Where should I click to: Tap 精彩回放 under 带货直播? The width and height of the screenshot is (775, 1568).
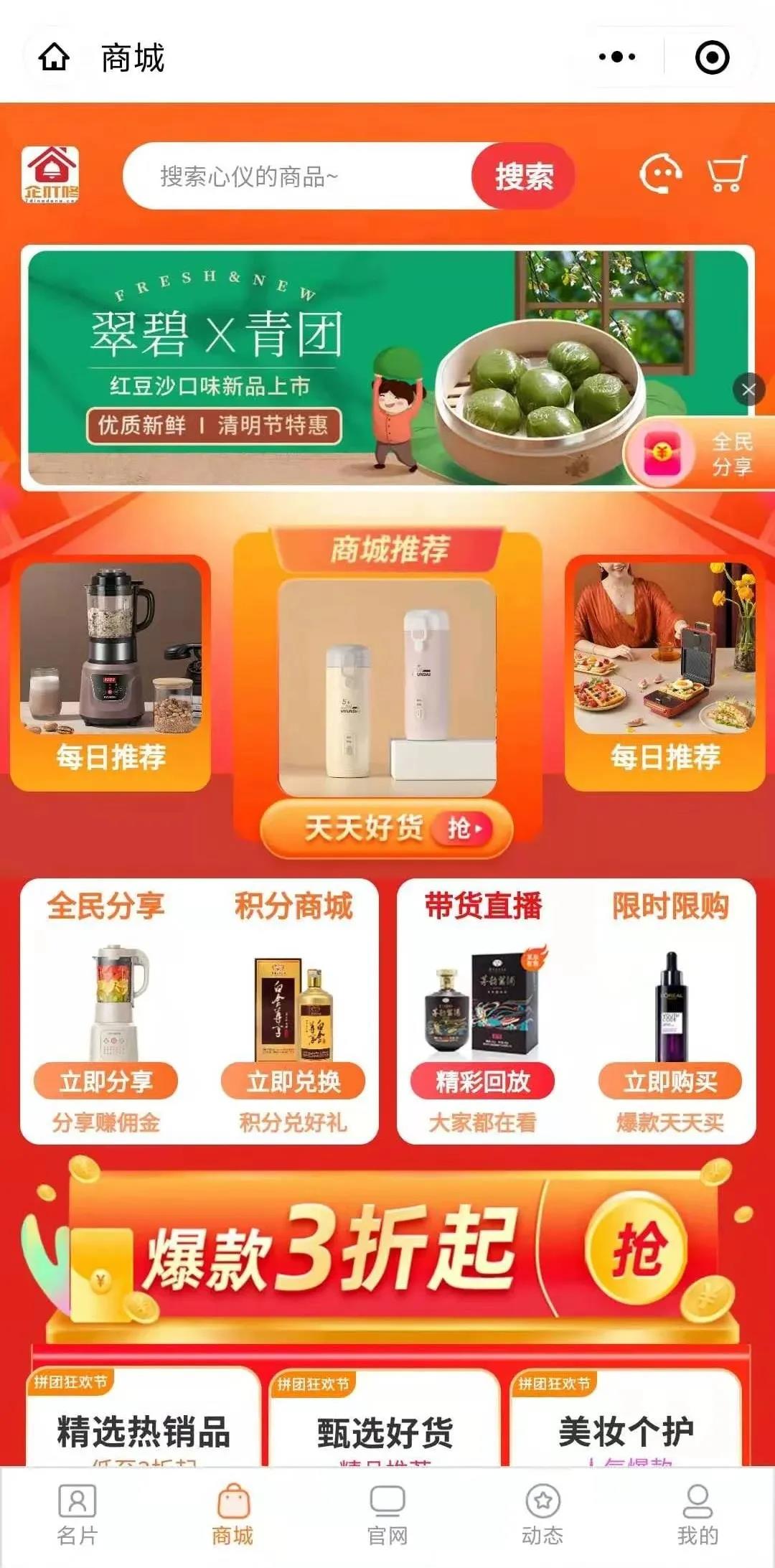click(482, 1081)
